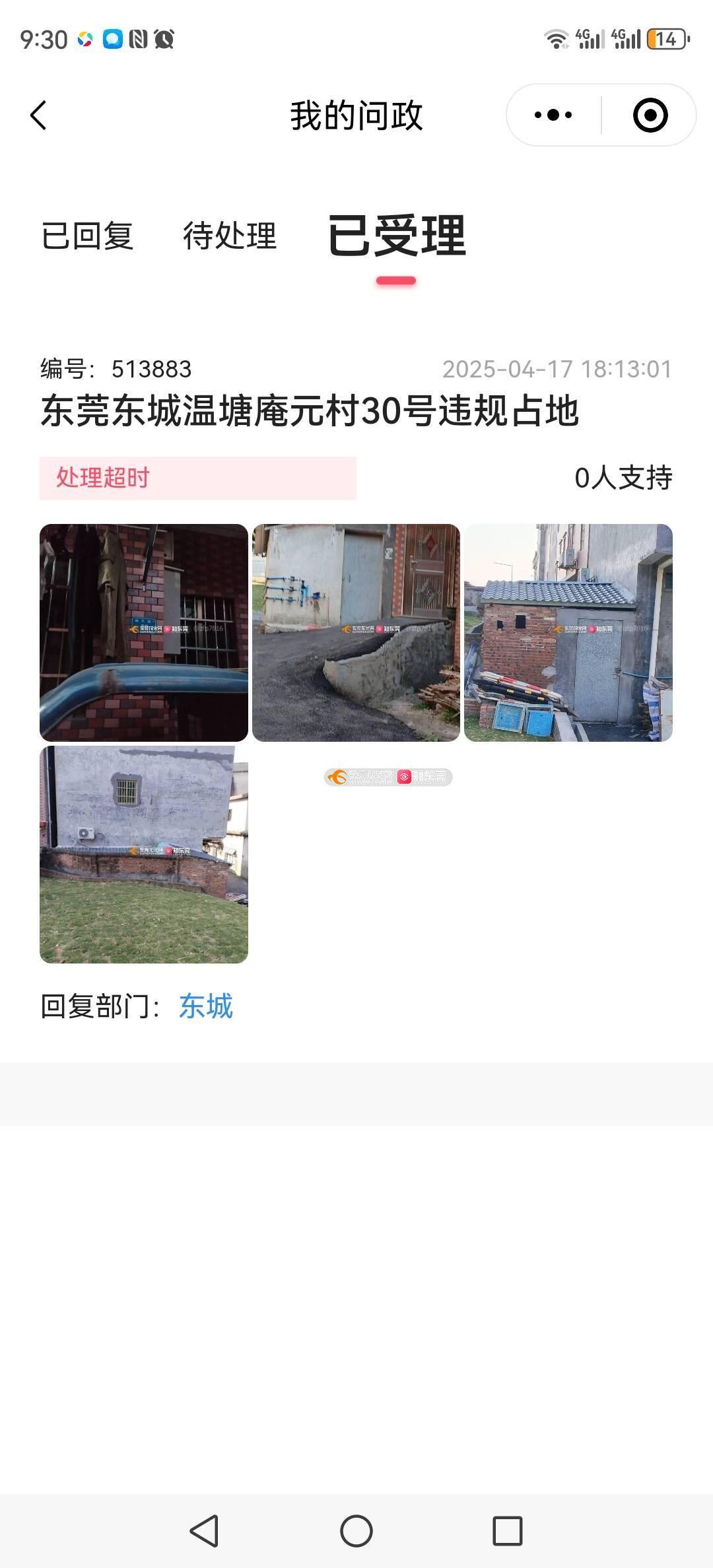Open the mini program more options menu
This screenshot has height=1568, width=713.
pos(553,115)
